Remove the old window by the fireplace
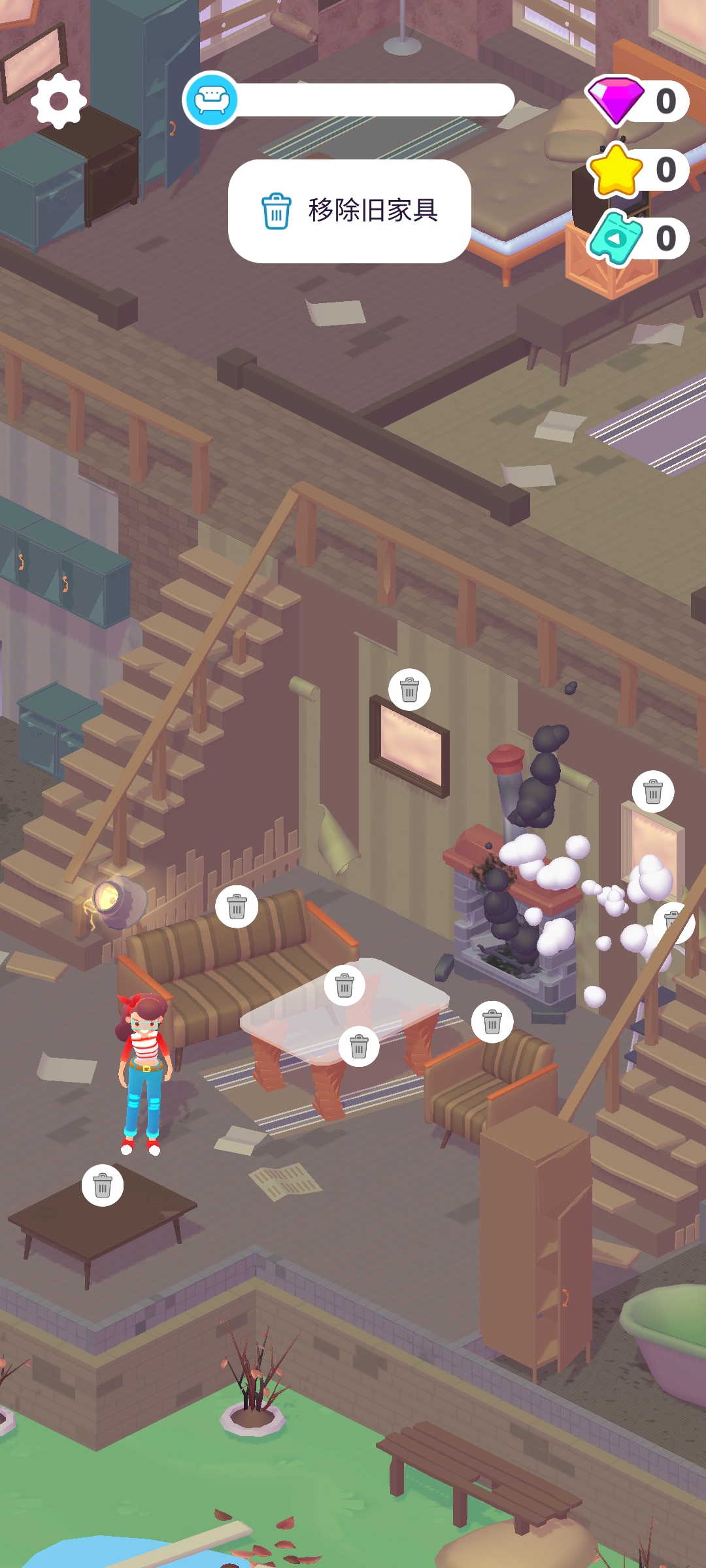 point(653,792)
